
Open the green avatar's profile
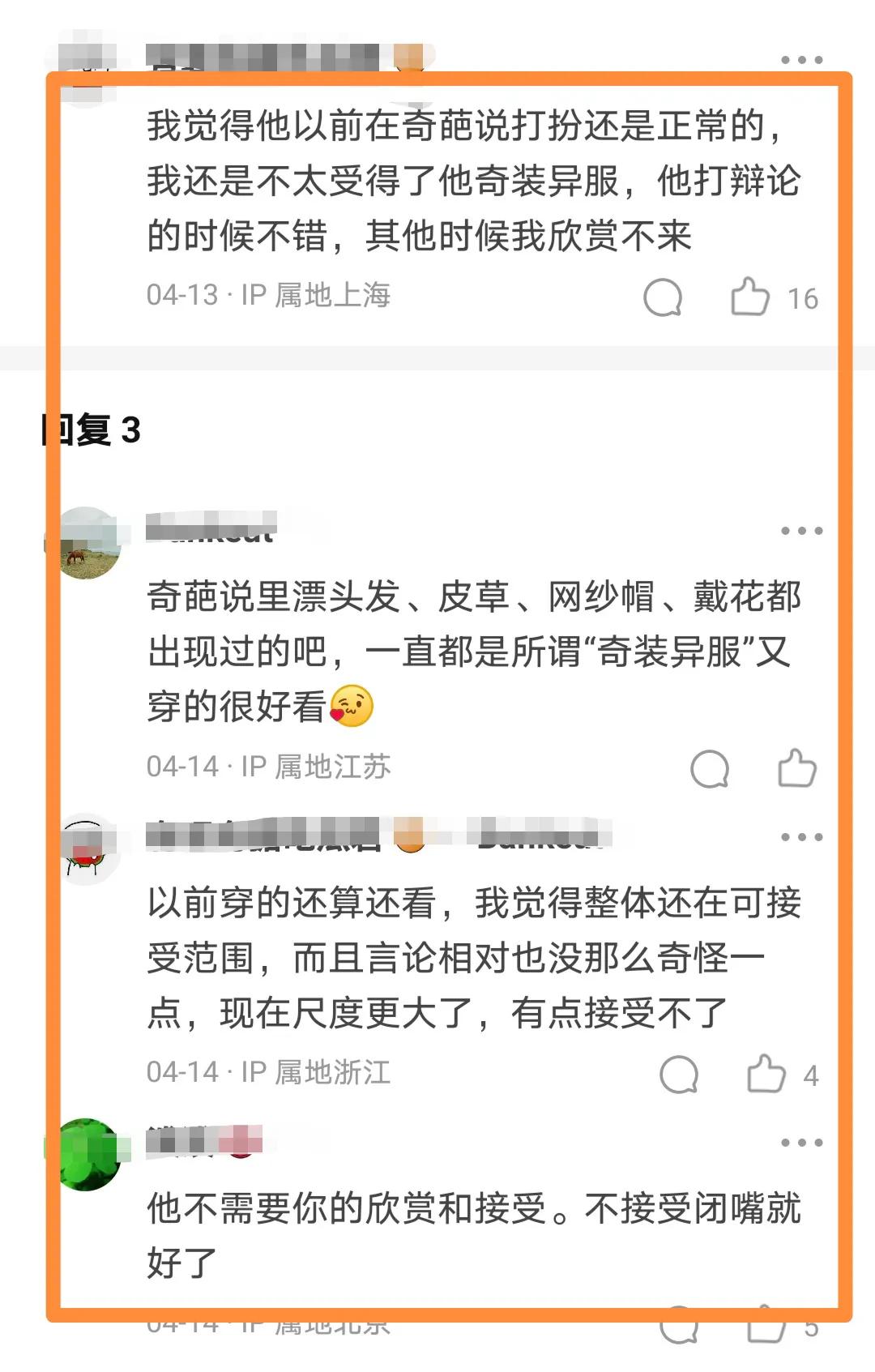(86, 1154)
